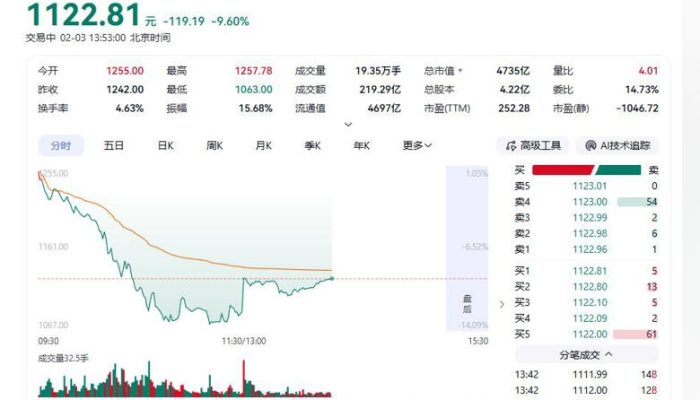
Task: Launch AI技术追踪
Action: 617,146
